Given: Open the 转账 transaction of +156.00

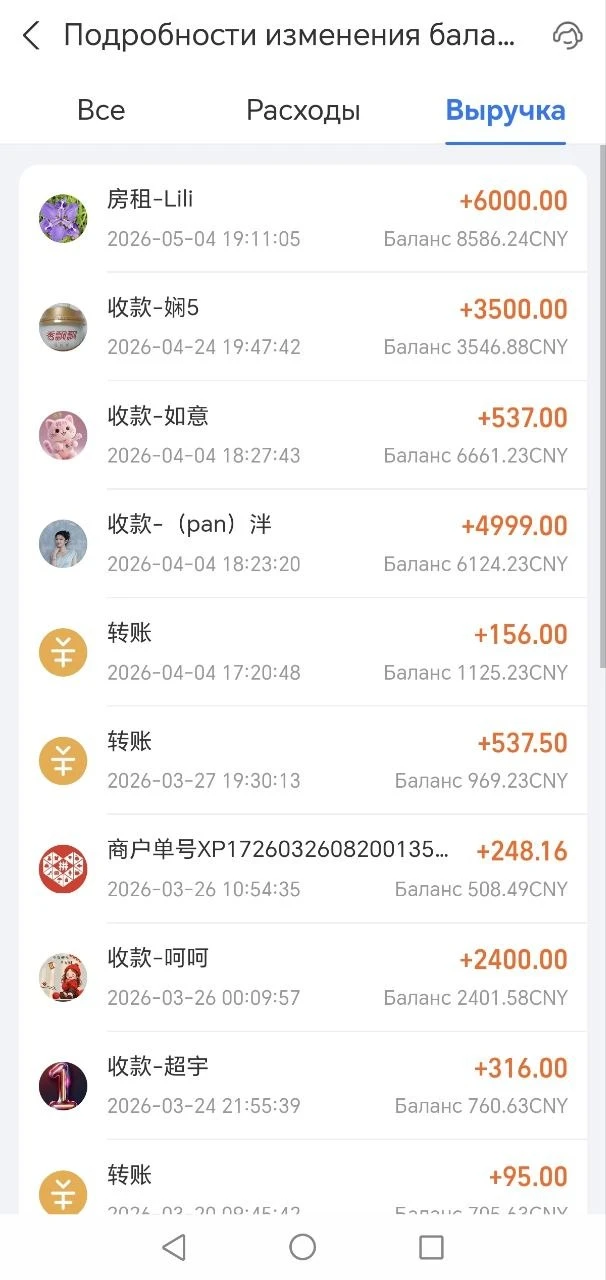Looking at the screenshot, I should pos(303,652).
